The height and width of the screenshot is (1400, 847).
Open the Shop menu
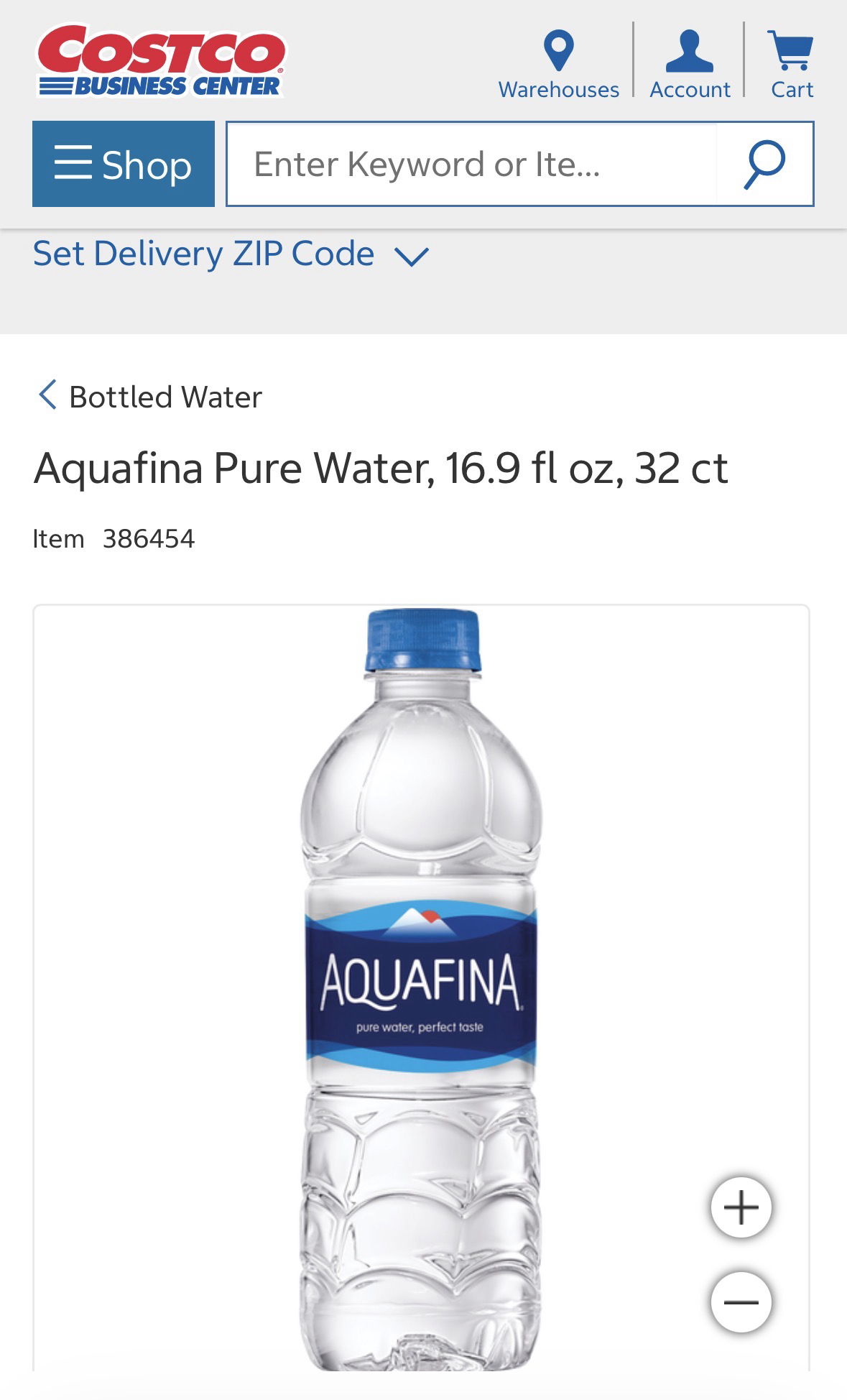click(124, 164)
